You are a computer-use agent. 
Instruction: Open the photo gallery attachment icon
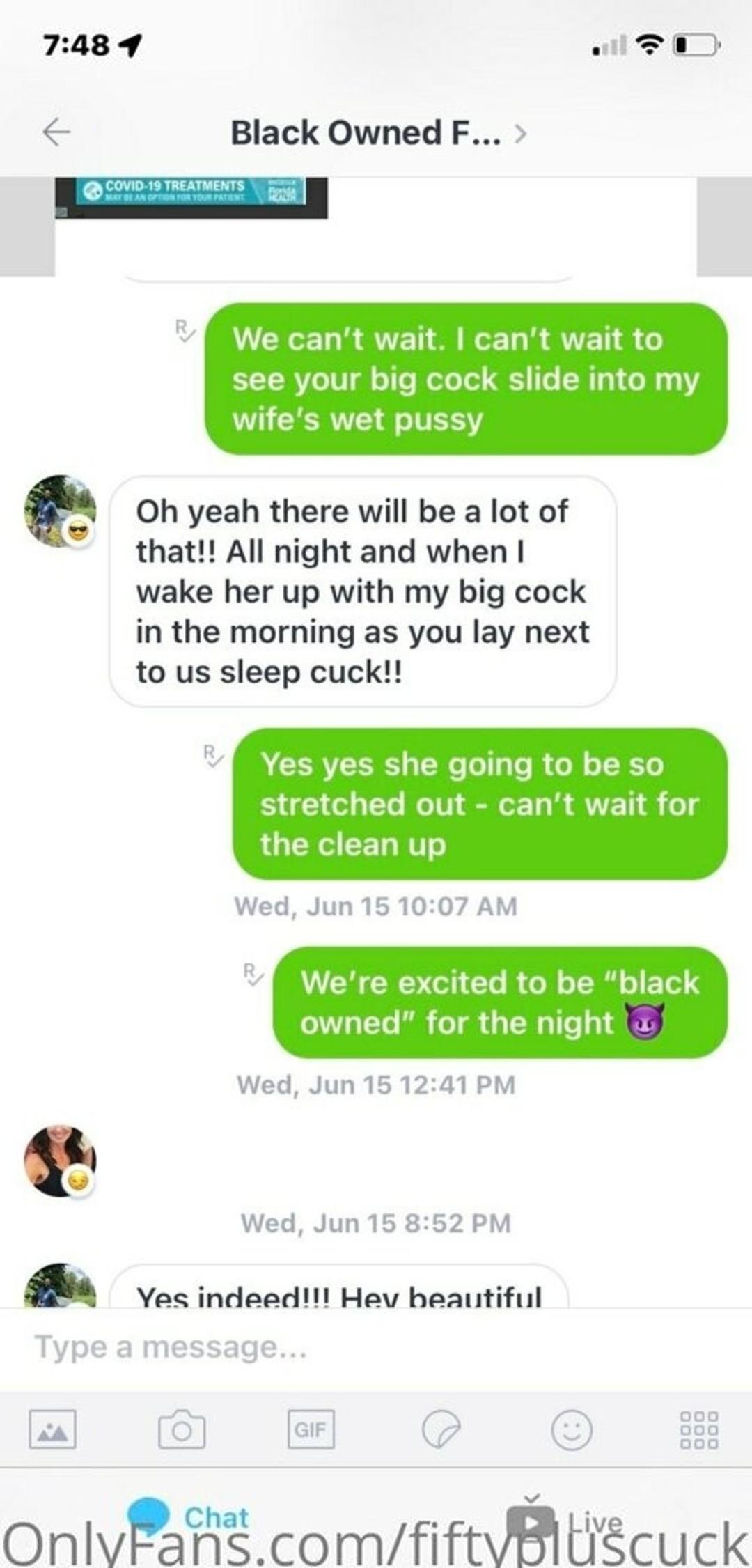click(53, 1429)
